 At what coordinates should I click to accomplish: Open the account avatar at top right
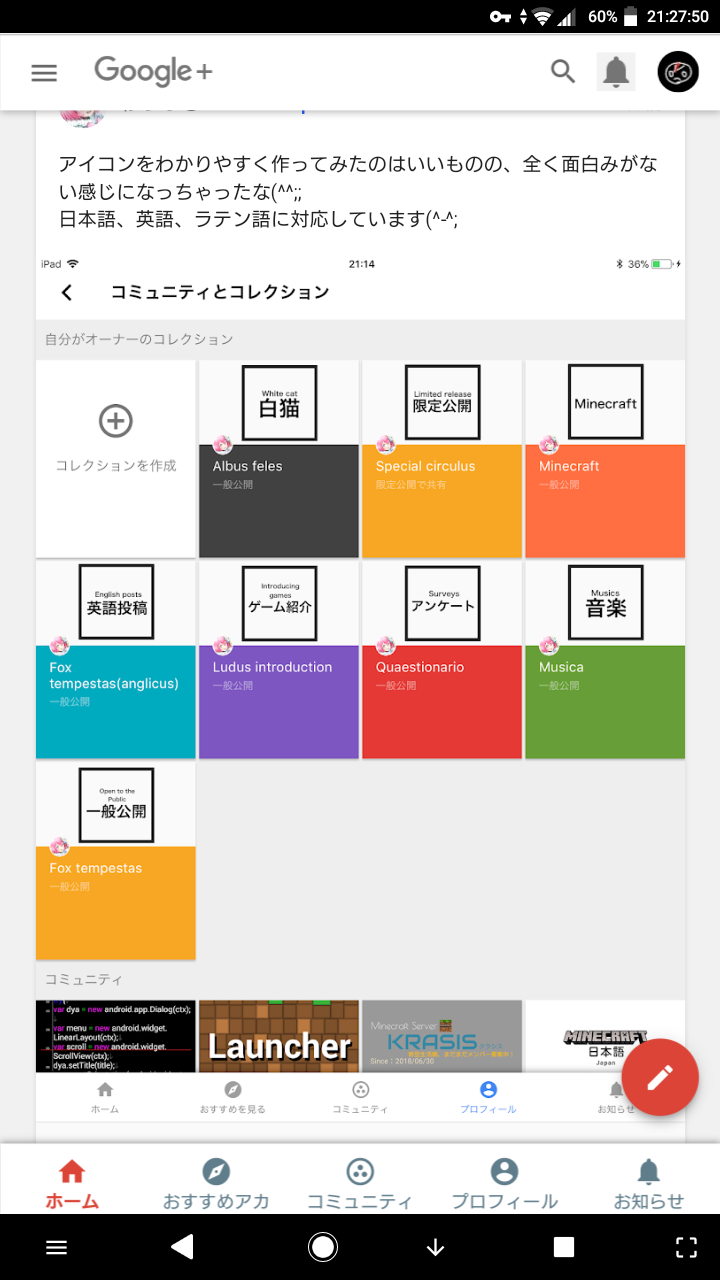pyautogui.click(x=677, y=72)
